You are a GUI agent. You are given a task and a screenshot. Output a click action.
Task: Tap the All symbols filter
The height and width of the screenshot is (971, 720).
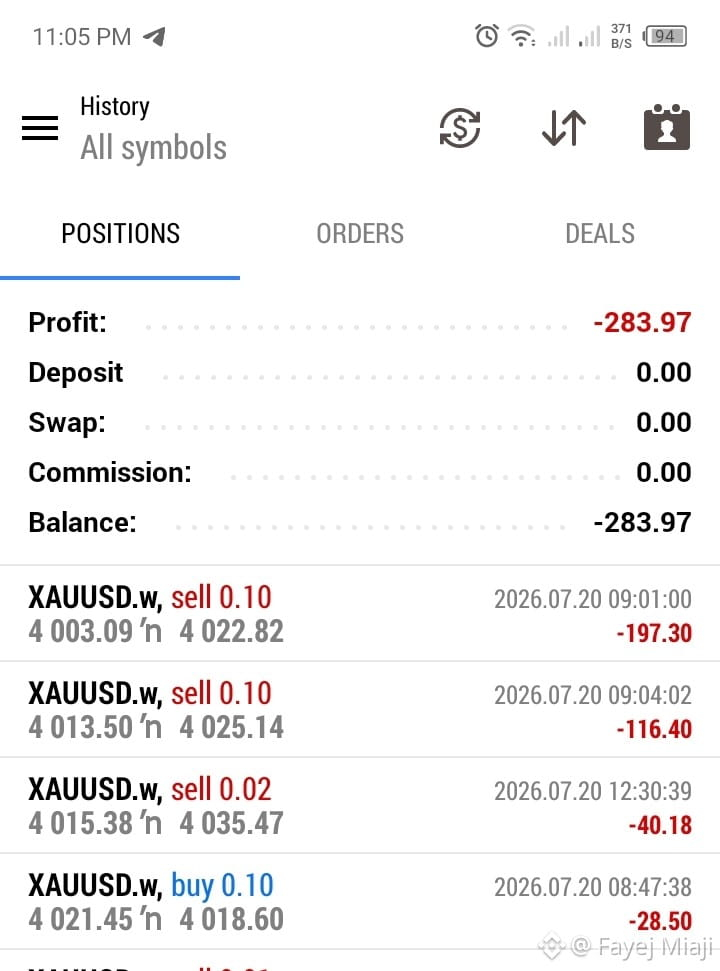tap(154, 147)
